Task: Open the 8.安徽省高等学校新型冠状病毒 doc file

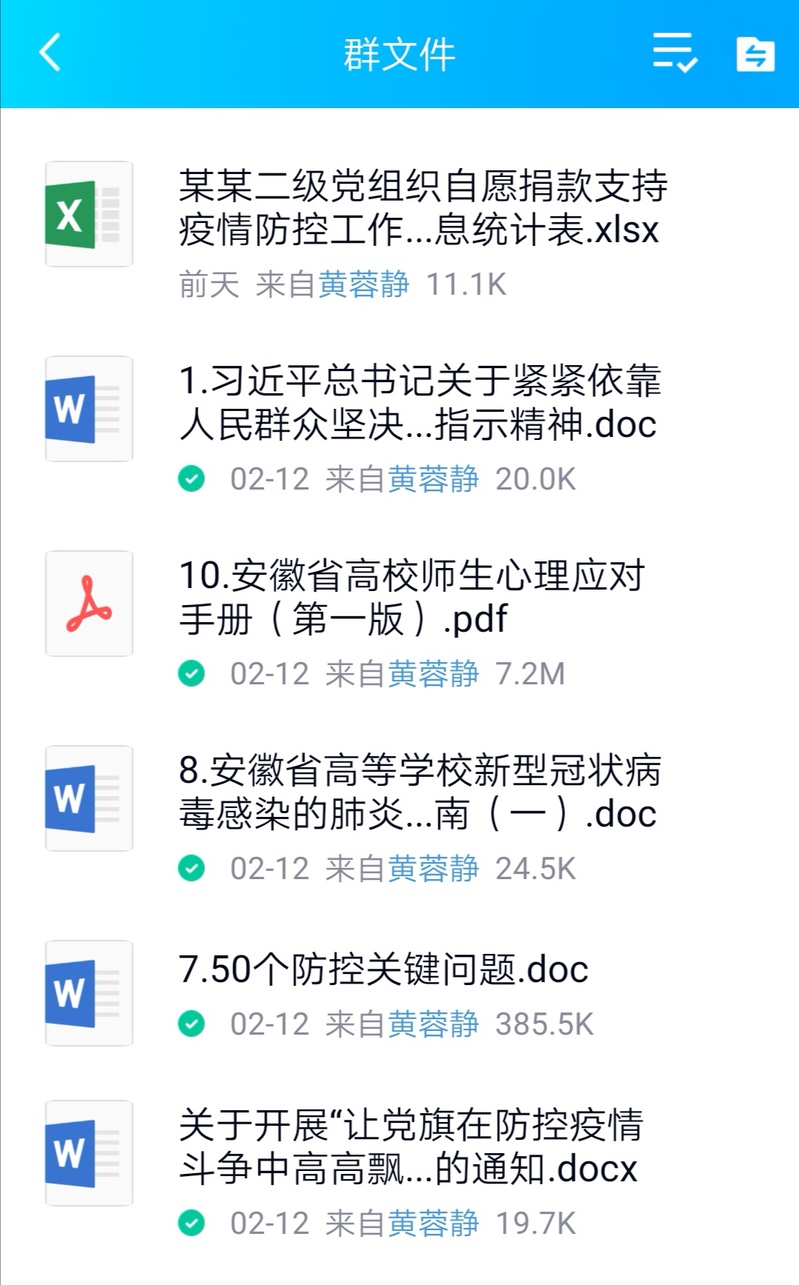Action: 420,792
